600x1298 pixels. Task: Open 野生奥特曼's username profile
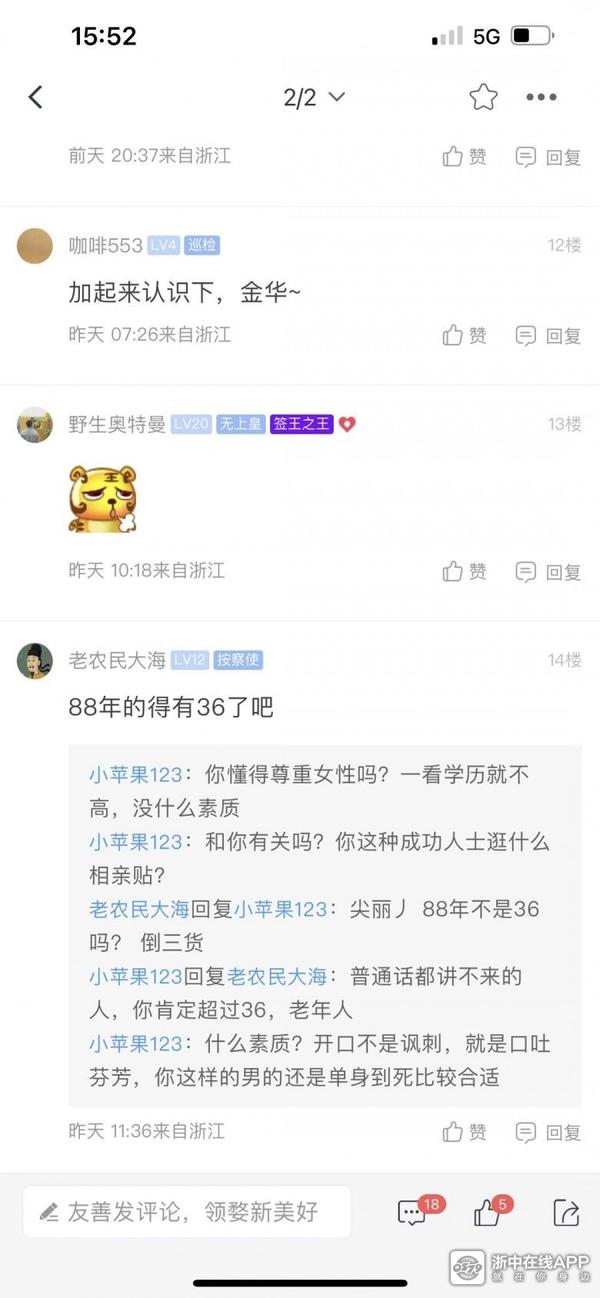[117, 424]
